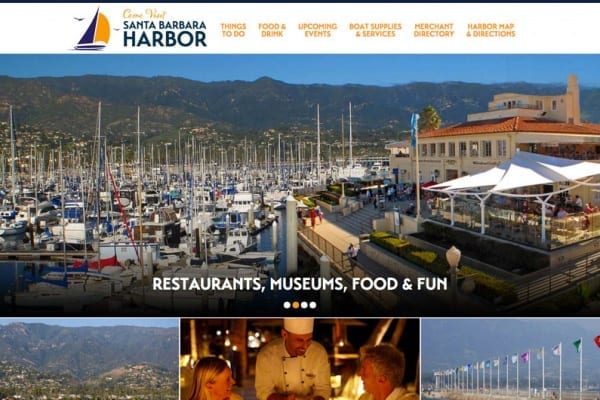Viewport: 600px width, 400px height.
Task: Select the last carousel slide dot
Action: pos(313,304)
